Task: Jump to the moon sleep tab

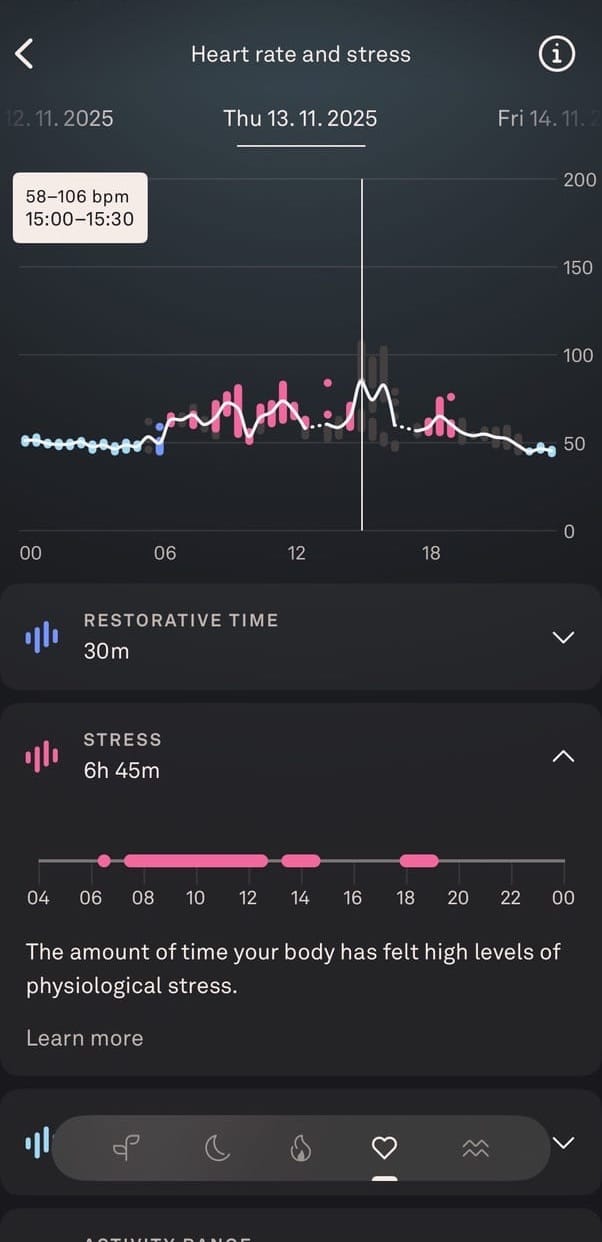Action: [x=217, y=1149]
